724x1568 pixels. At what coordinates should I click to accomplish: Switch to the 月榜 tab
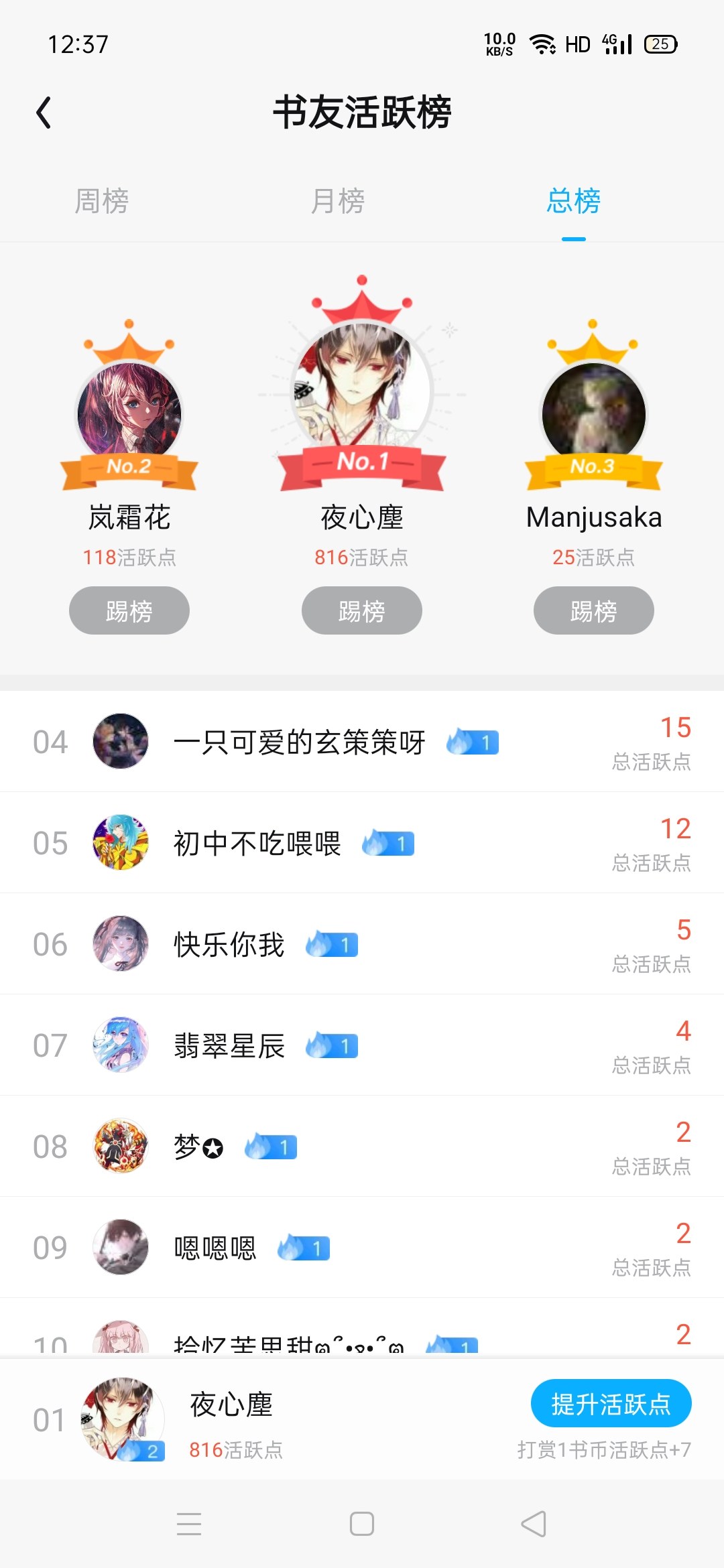[x=337, y=201]
